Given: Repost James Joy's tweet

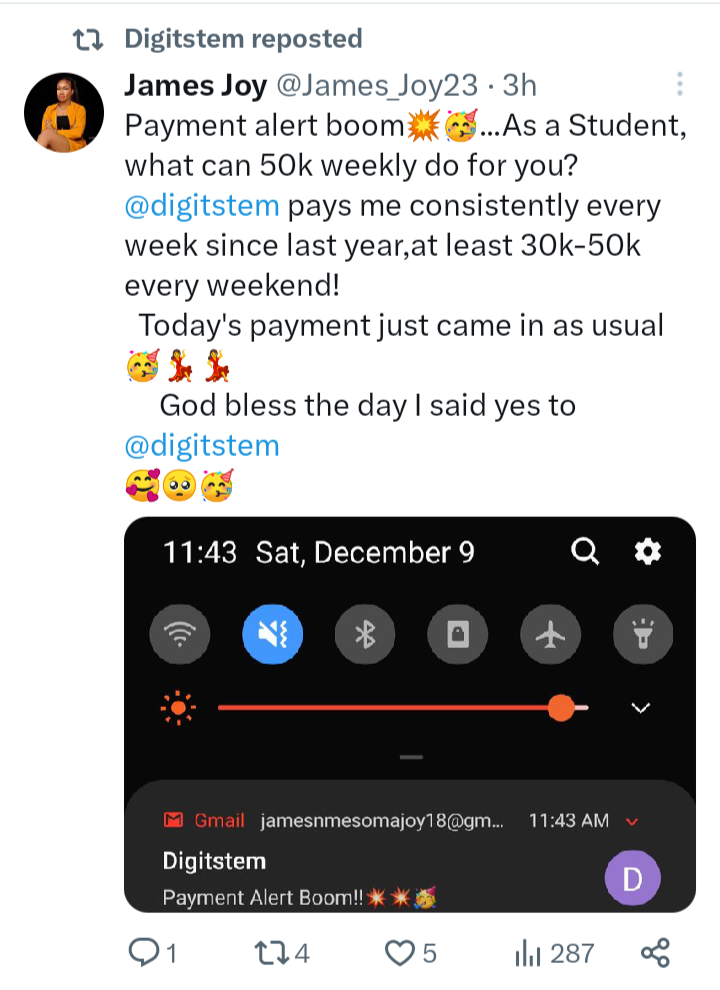Looking at the screenshot, I should pyautogui.click(x=266, y=952).
